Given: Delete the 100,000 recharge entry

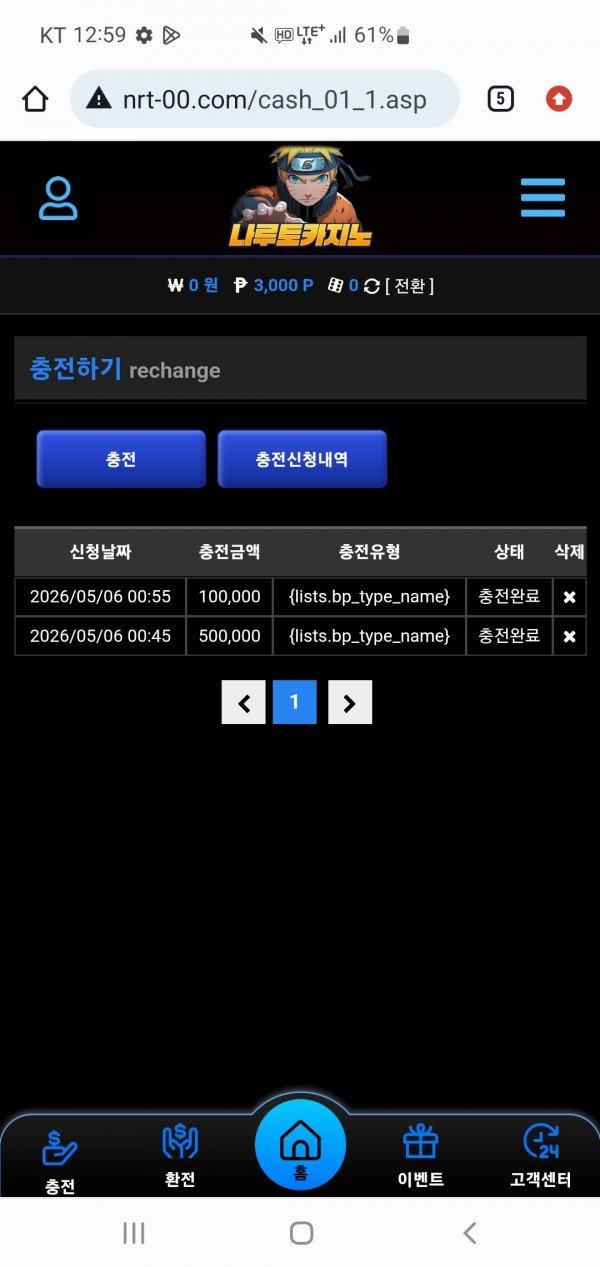Looking at the screenshot, I should pos(569,597).
